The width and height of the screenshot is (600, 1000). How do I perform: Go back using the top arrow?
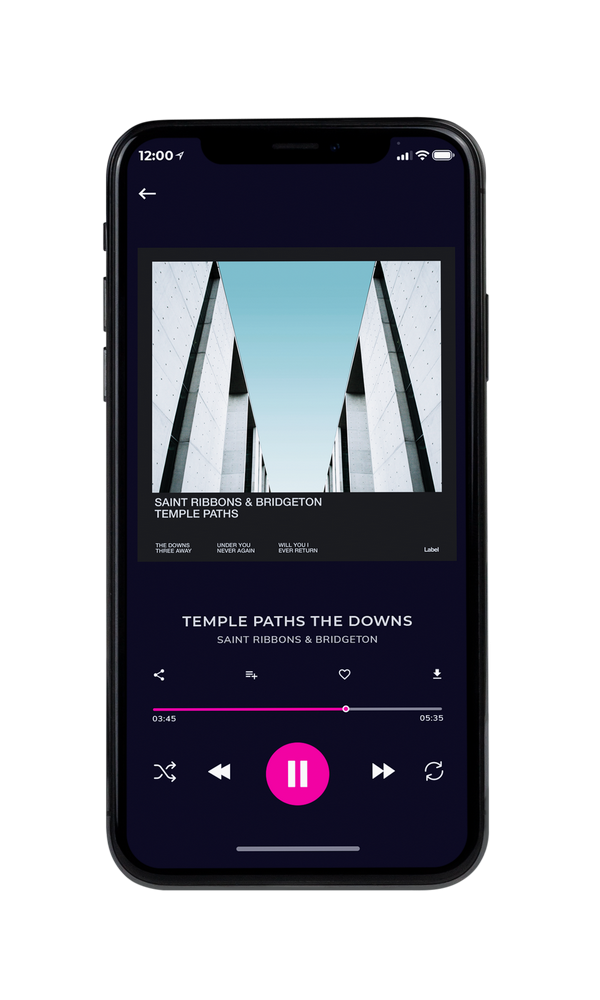click(x=147, y=193)
